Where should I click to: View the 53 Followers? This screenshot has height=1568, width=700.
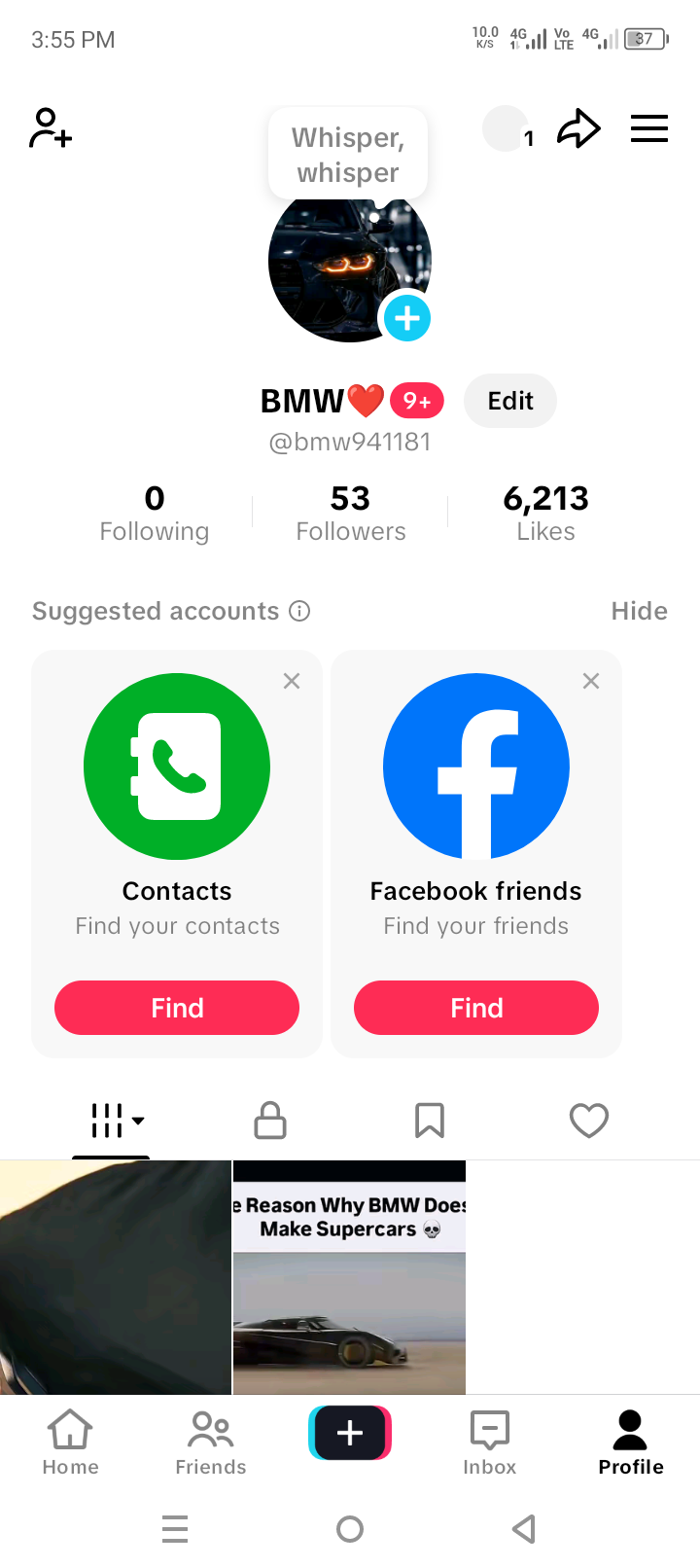[350, 515]
